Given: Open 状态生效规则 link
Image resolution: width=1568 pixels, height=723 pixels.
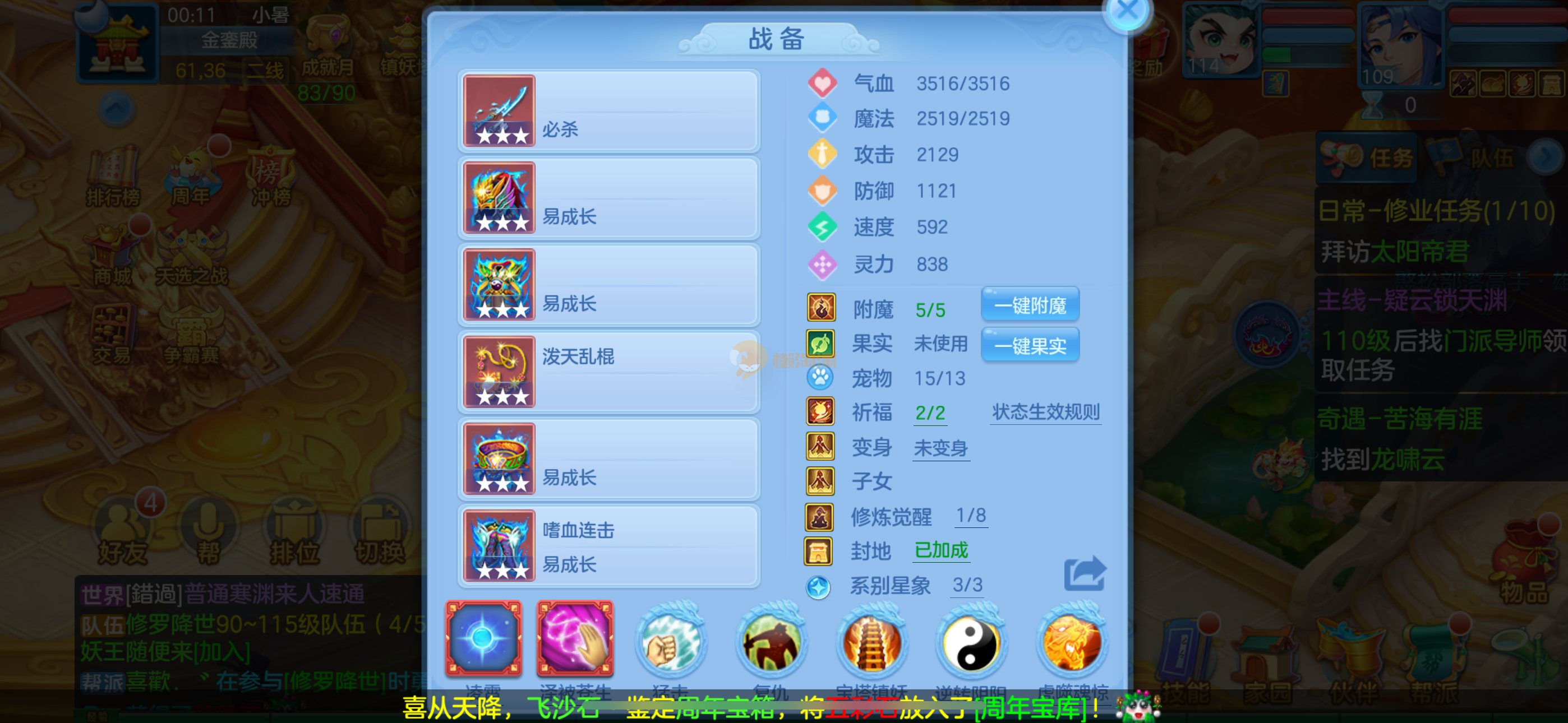Looking at the screenshot, I should pos(1045,412).
